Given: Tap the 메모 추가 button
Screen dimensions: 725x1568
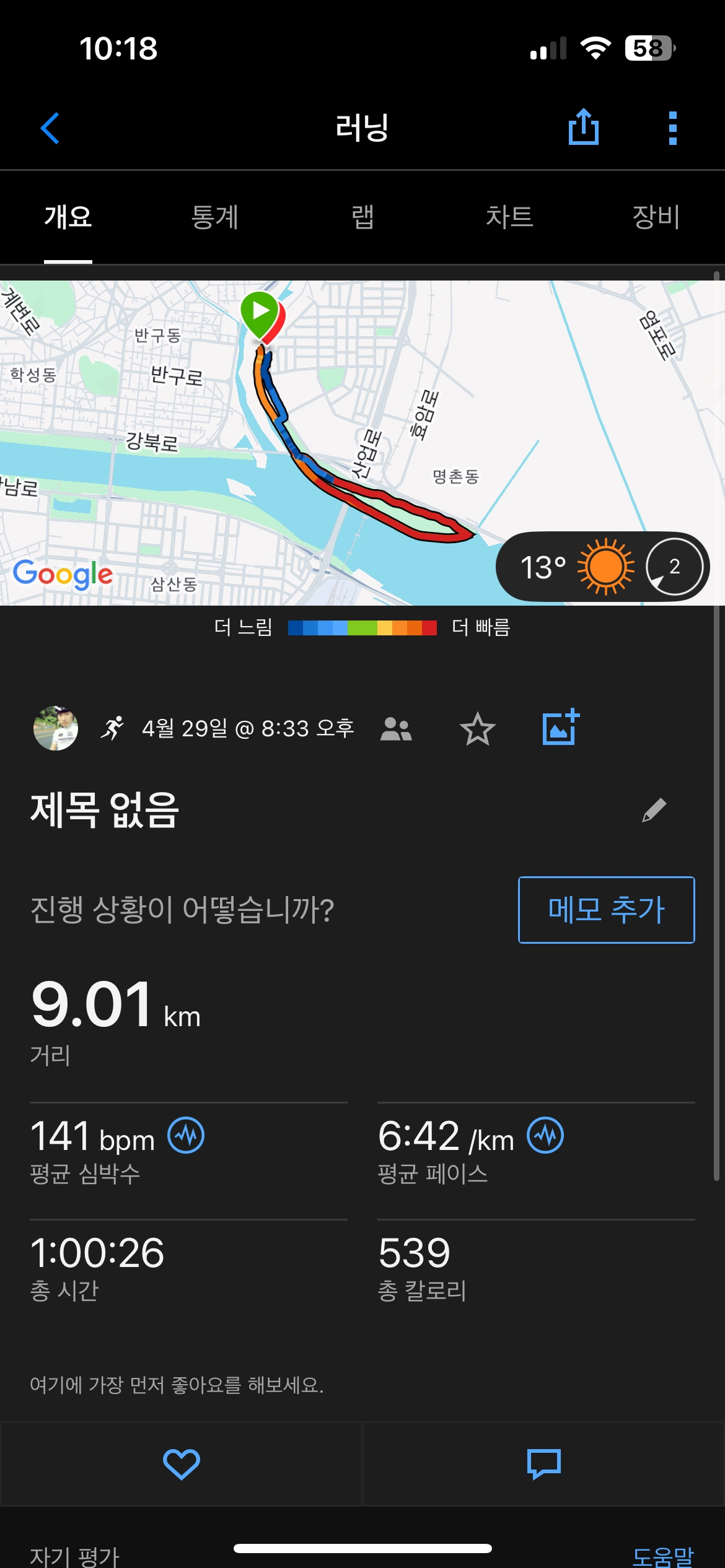Looking at the screenshot, I should pos(605,910).
